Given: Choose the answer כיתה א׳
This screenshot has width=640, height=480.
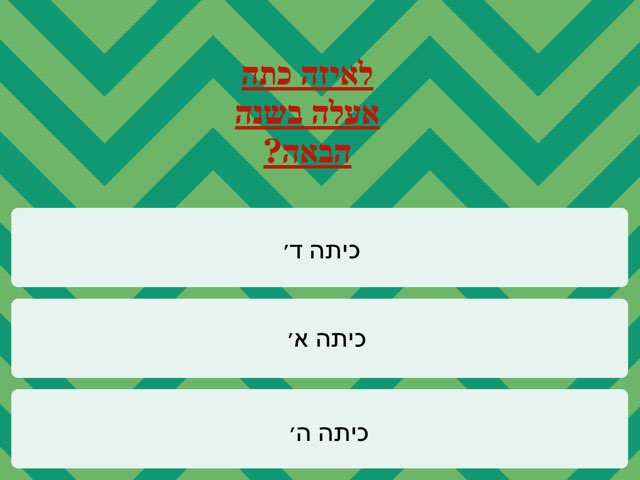Looking at the screenshot, I should (x=320, y=338).
